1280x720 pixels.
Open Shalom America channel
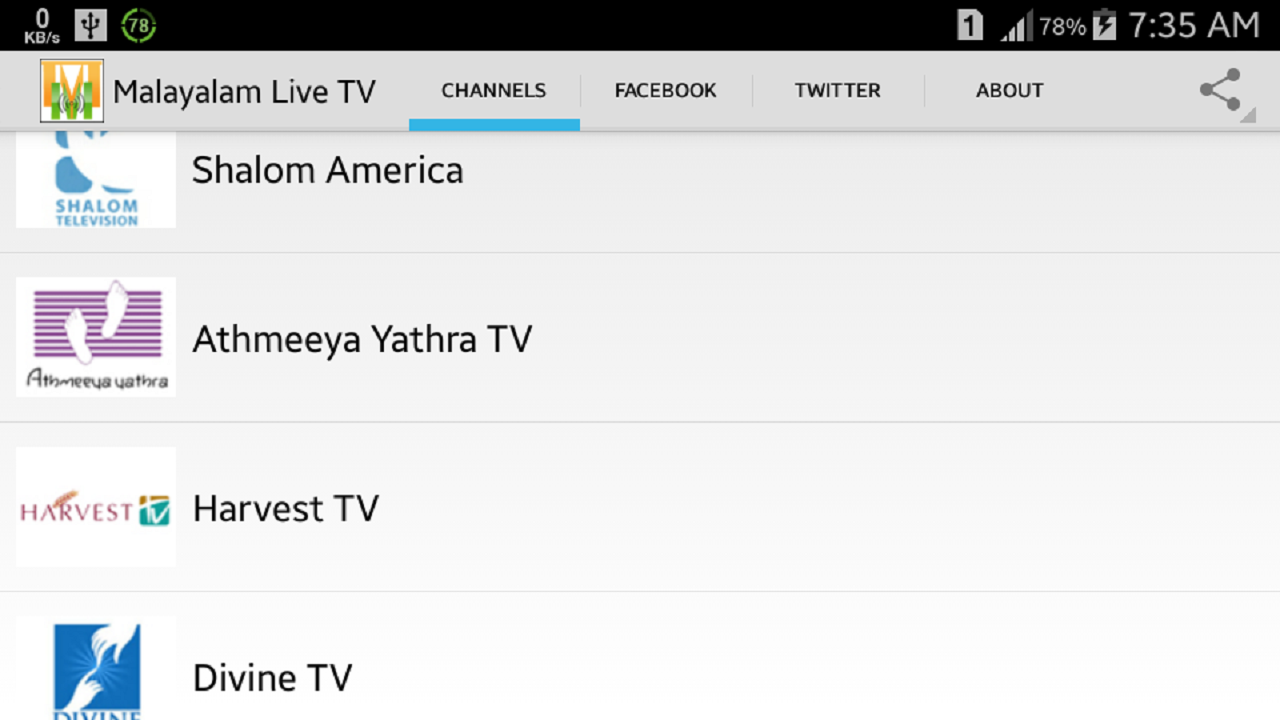pos(327,171)
